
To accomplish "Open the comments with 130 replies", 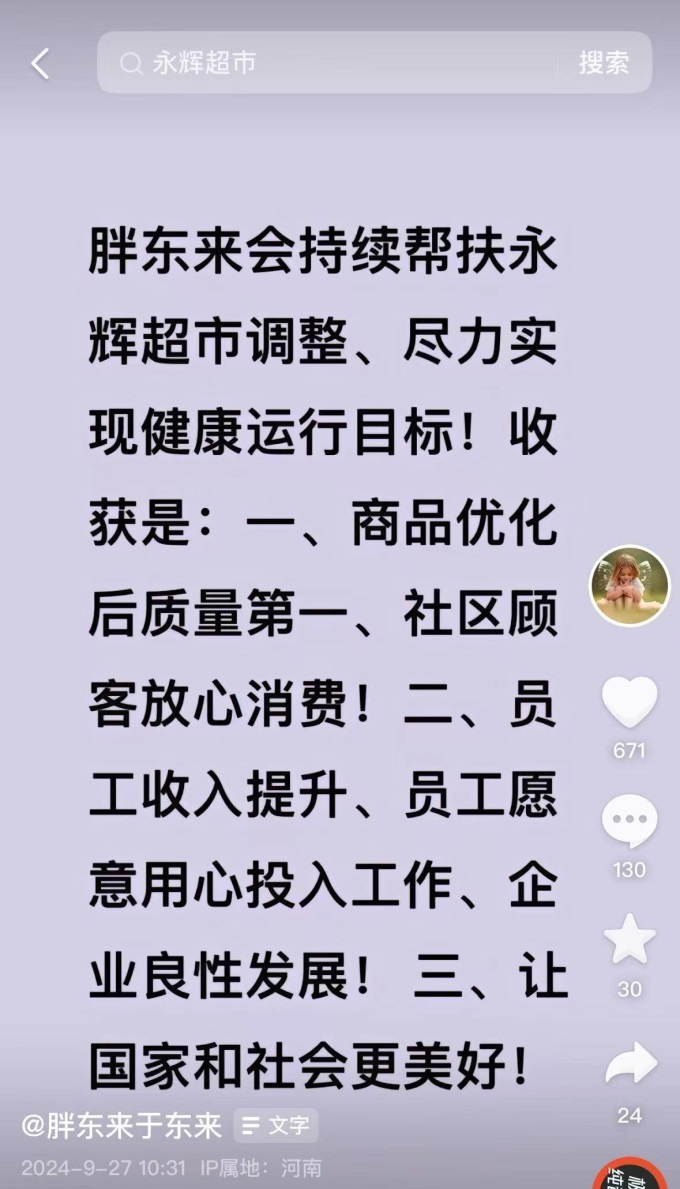I will [629, 822].
